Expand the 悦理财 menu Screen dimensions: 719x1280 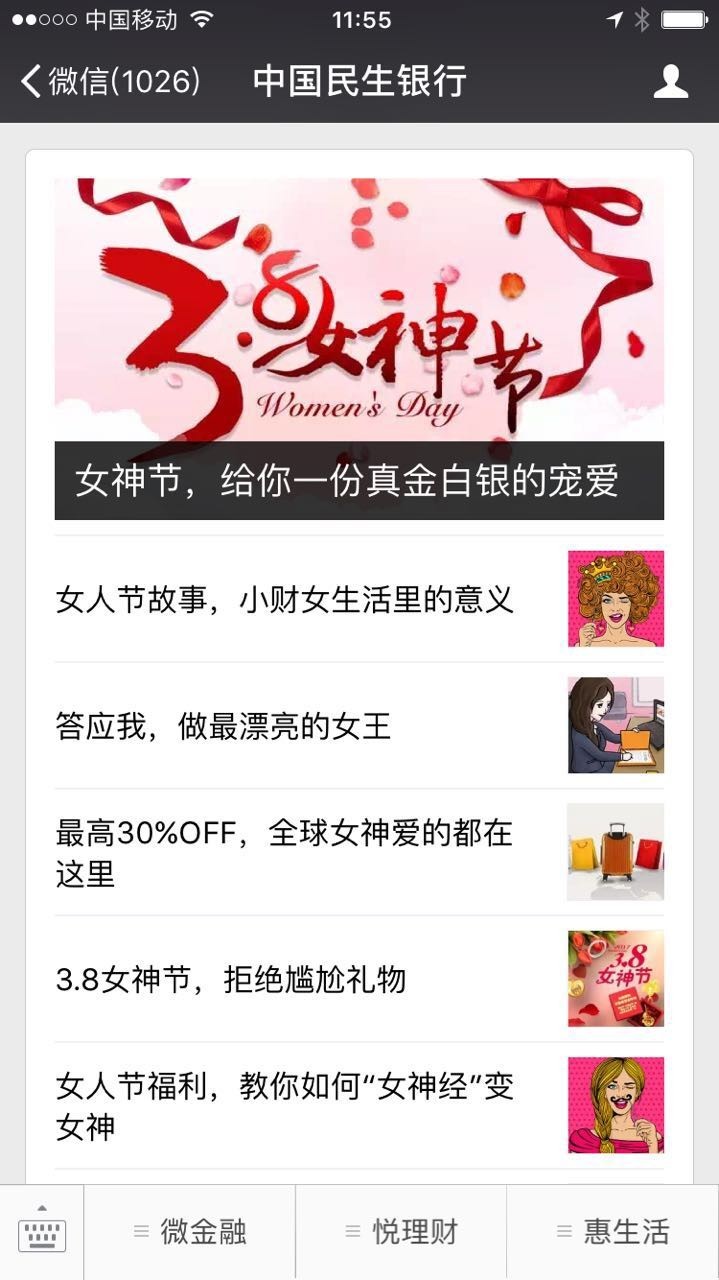coord(401,1232)
